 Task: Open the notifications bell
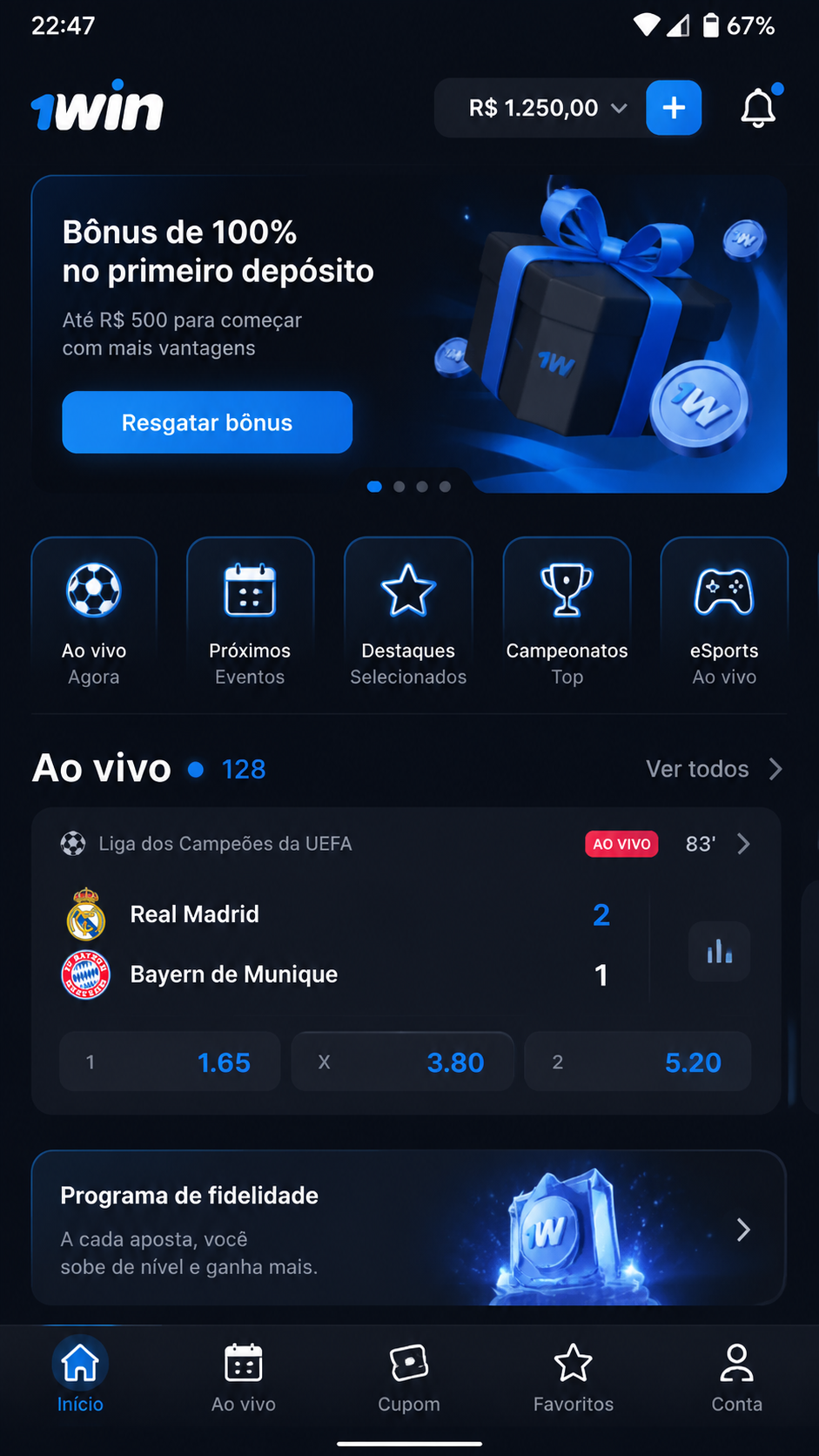point(759,108)
